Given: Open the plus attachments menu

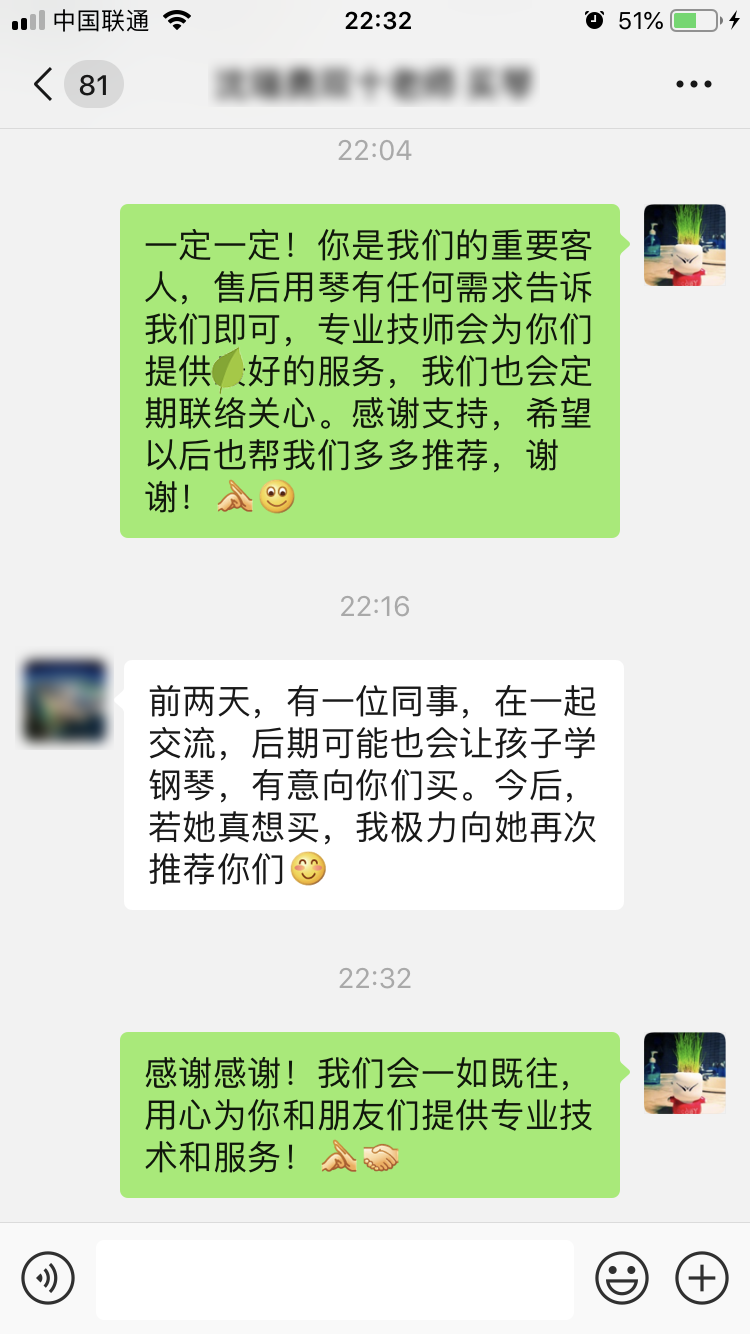Looking at the screenshot, I should 702,1278.
